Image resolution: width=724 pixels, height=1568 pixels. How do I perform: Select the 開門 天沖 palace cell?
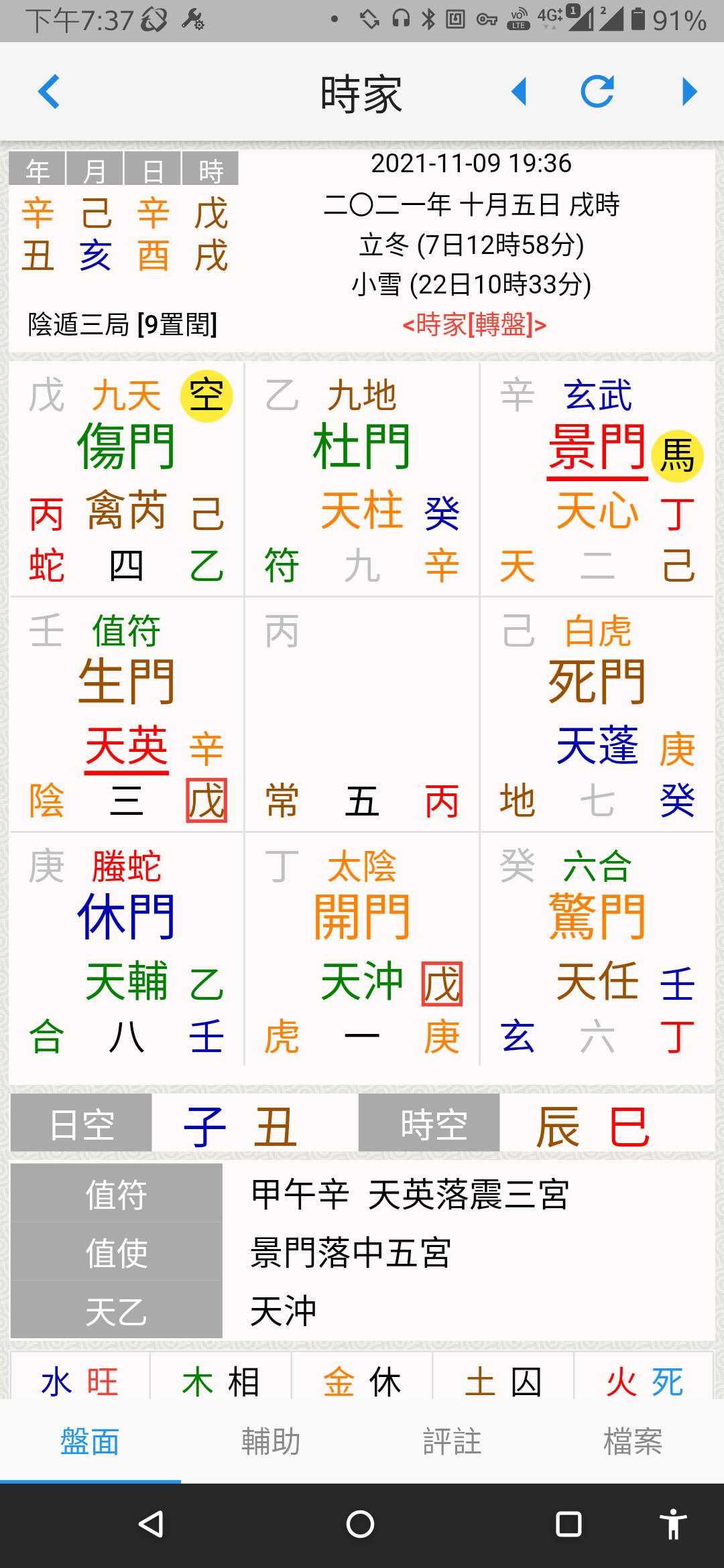[x=362, y=950]
